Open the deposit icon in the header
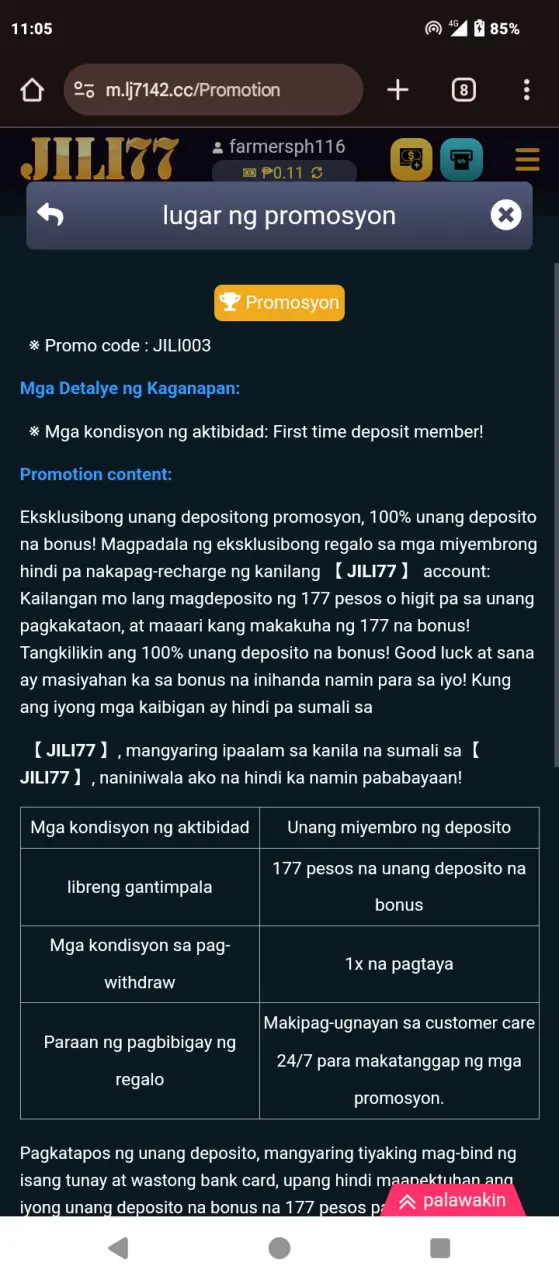This screenshot has width=559, height=1280. [x=411, y=159]
